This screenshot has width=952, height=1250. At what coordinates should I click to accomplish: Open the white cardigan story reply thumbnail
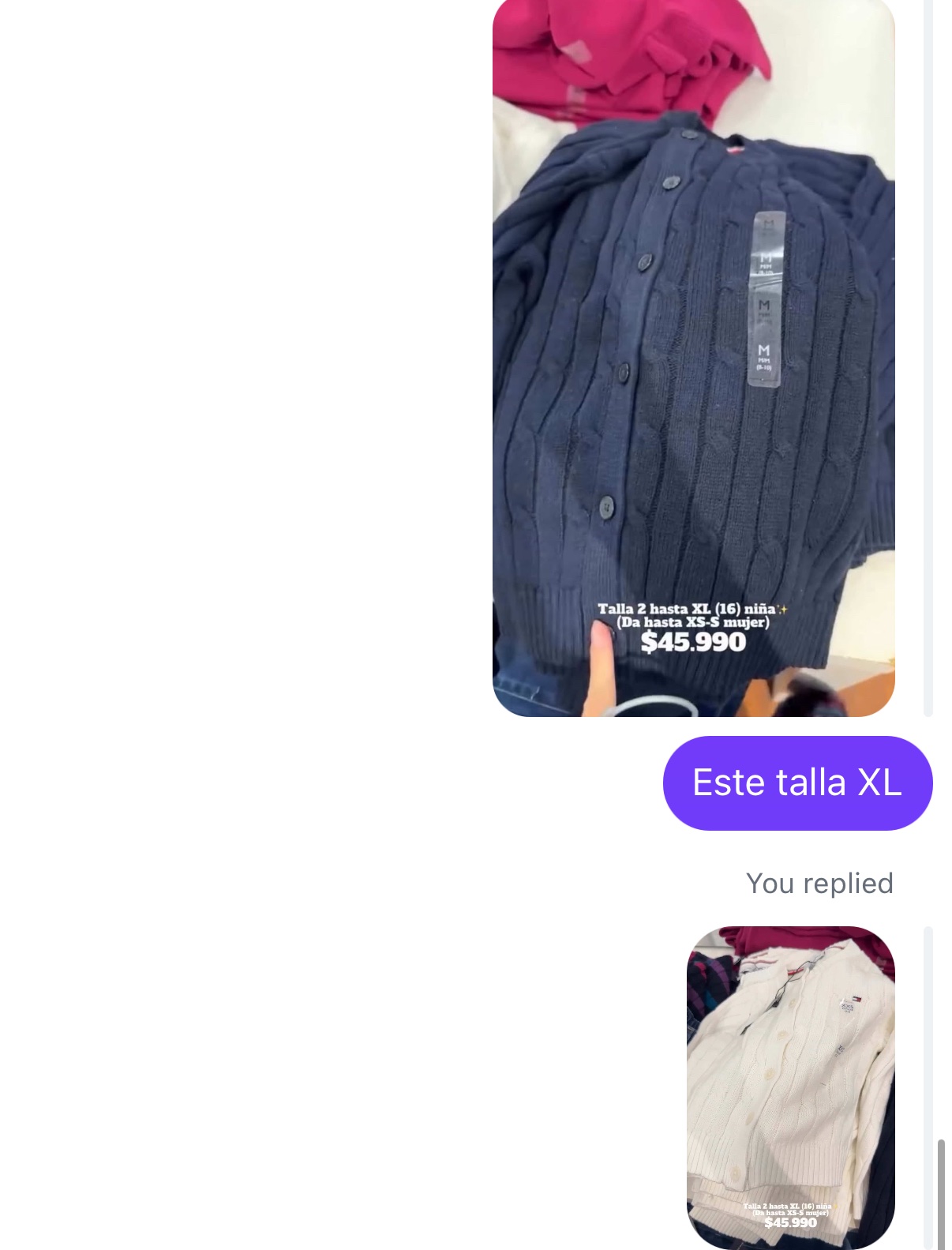[790, 1086]
